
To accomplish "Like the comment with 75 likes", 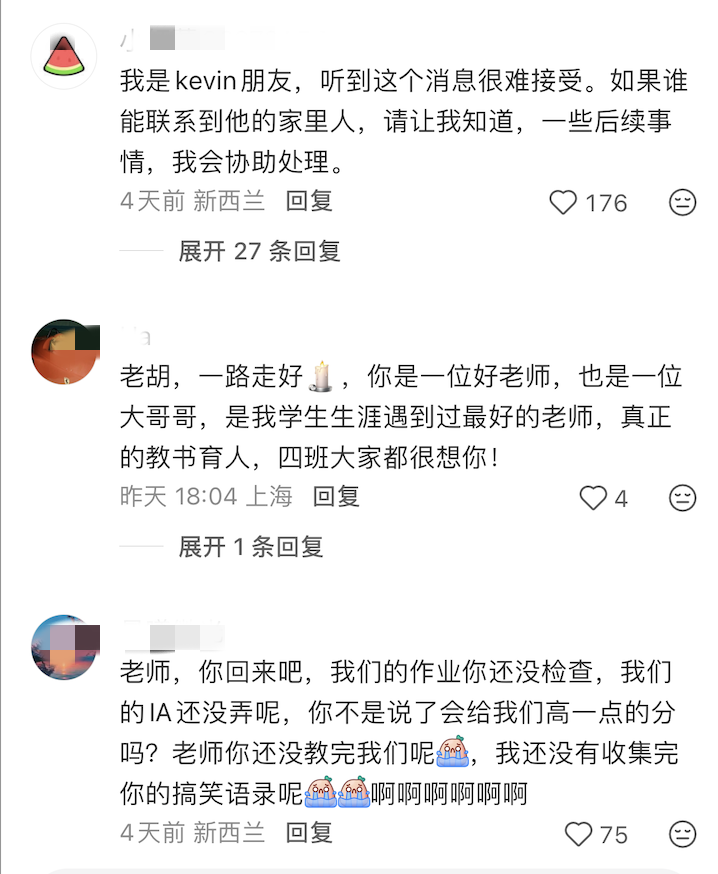I will 579,833.
